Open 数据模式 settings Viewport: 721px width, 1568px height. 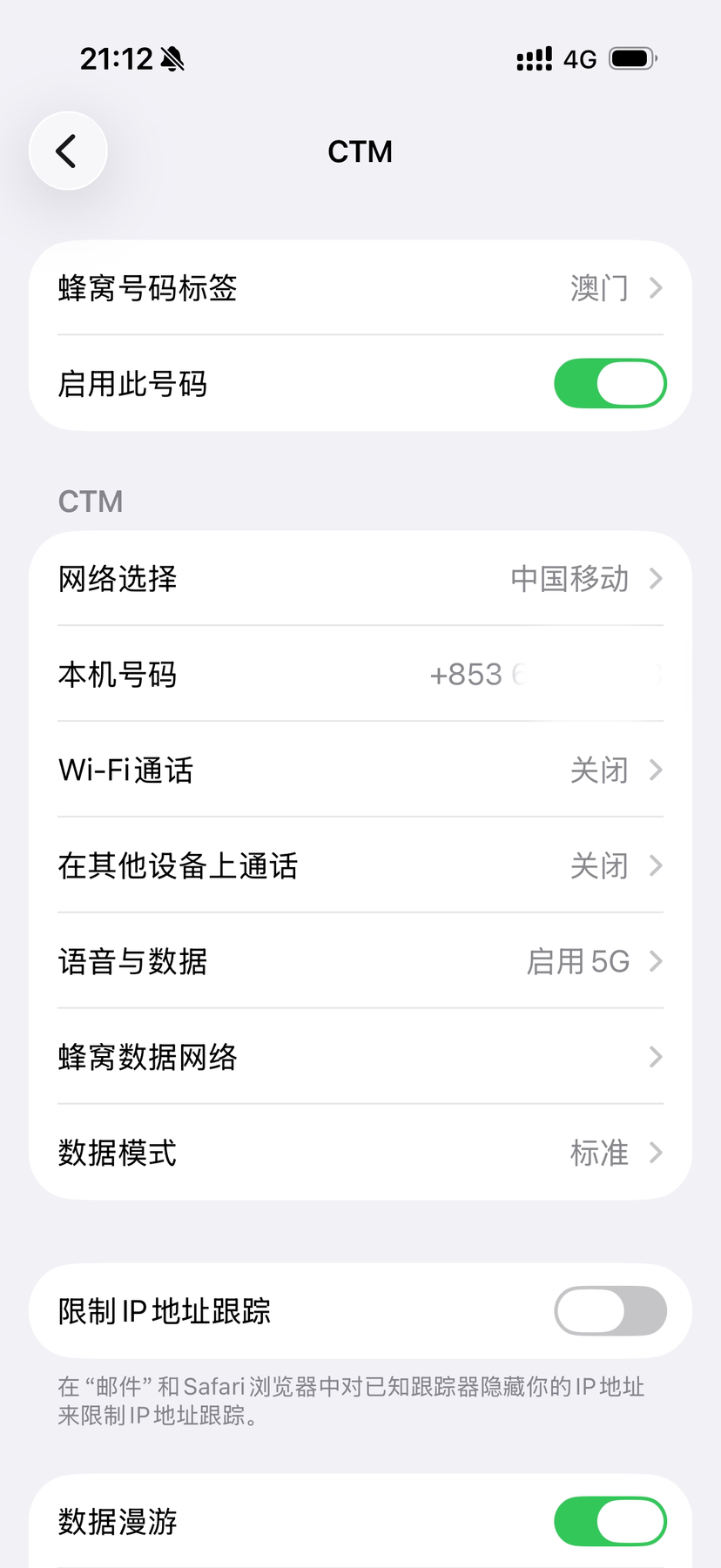[x=360, y=1153]
